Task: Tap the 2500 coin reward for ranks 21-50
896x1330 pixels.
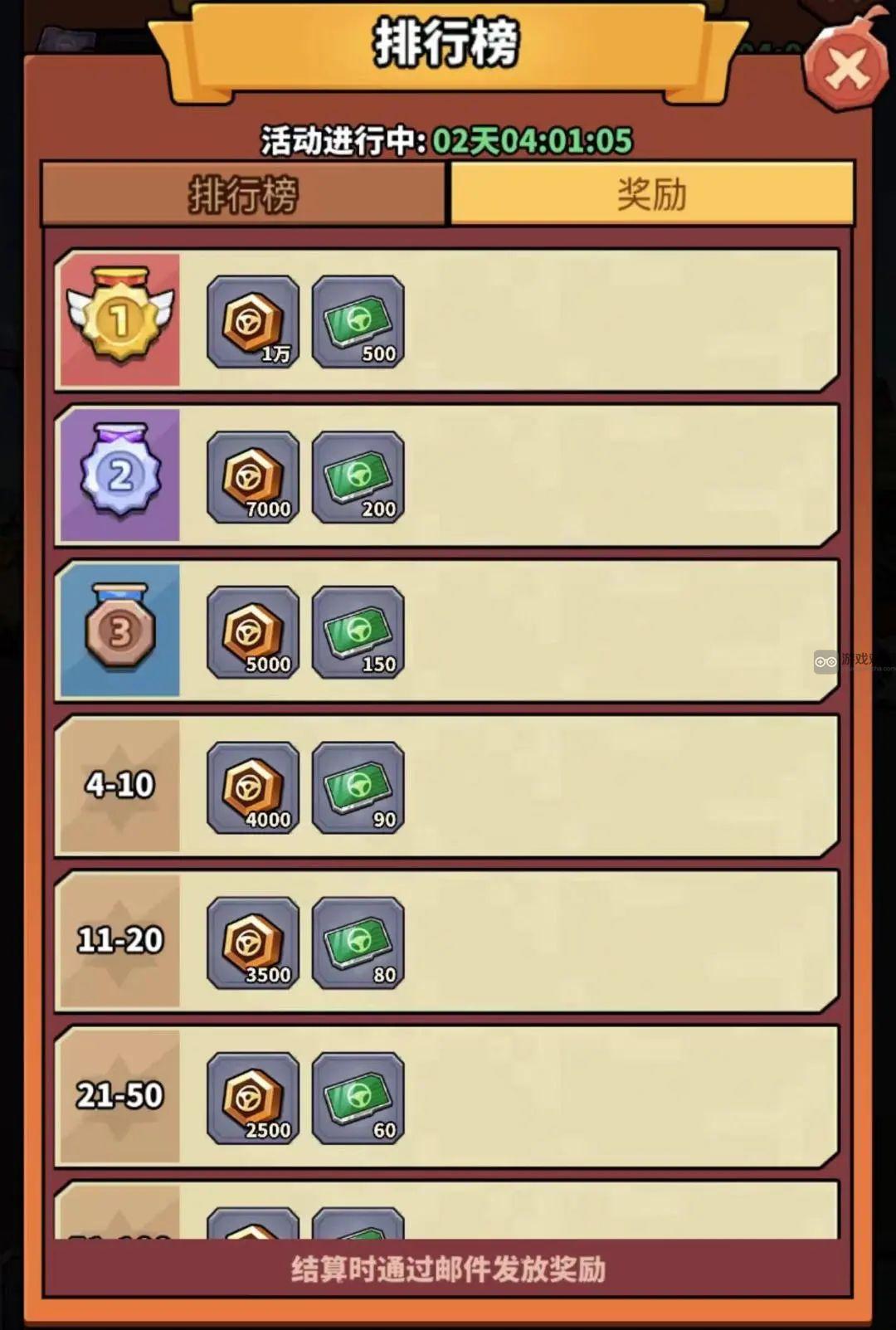Action: tap(253, 1098)
